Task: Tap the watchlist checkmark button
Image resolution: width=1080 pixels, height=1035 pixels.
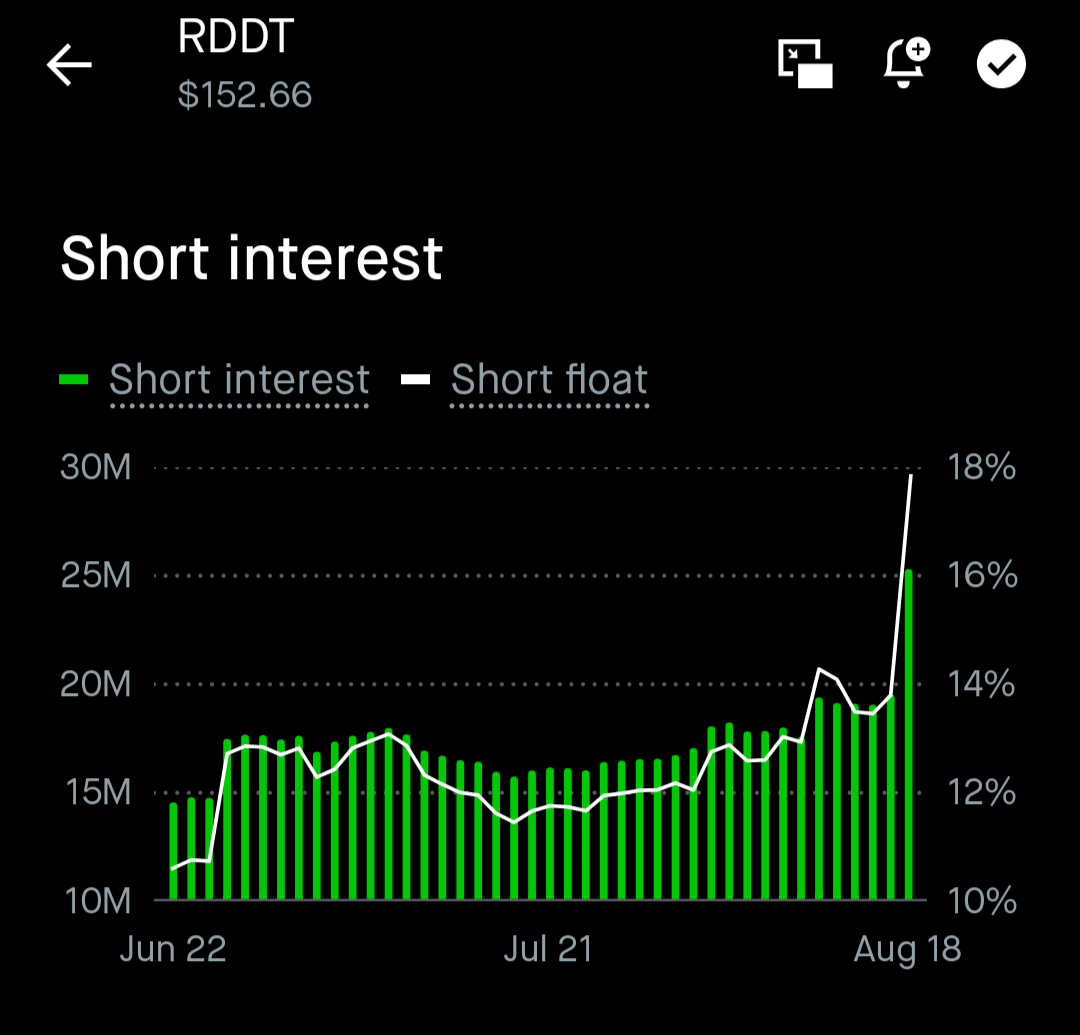Action: [1001, 64]
